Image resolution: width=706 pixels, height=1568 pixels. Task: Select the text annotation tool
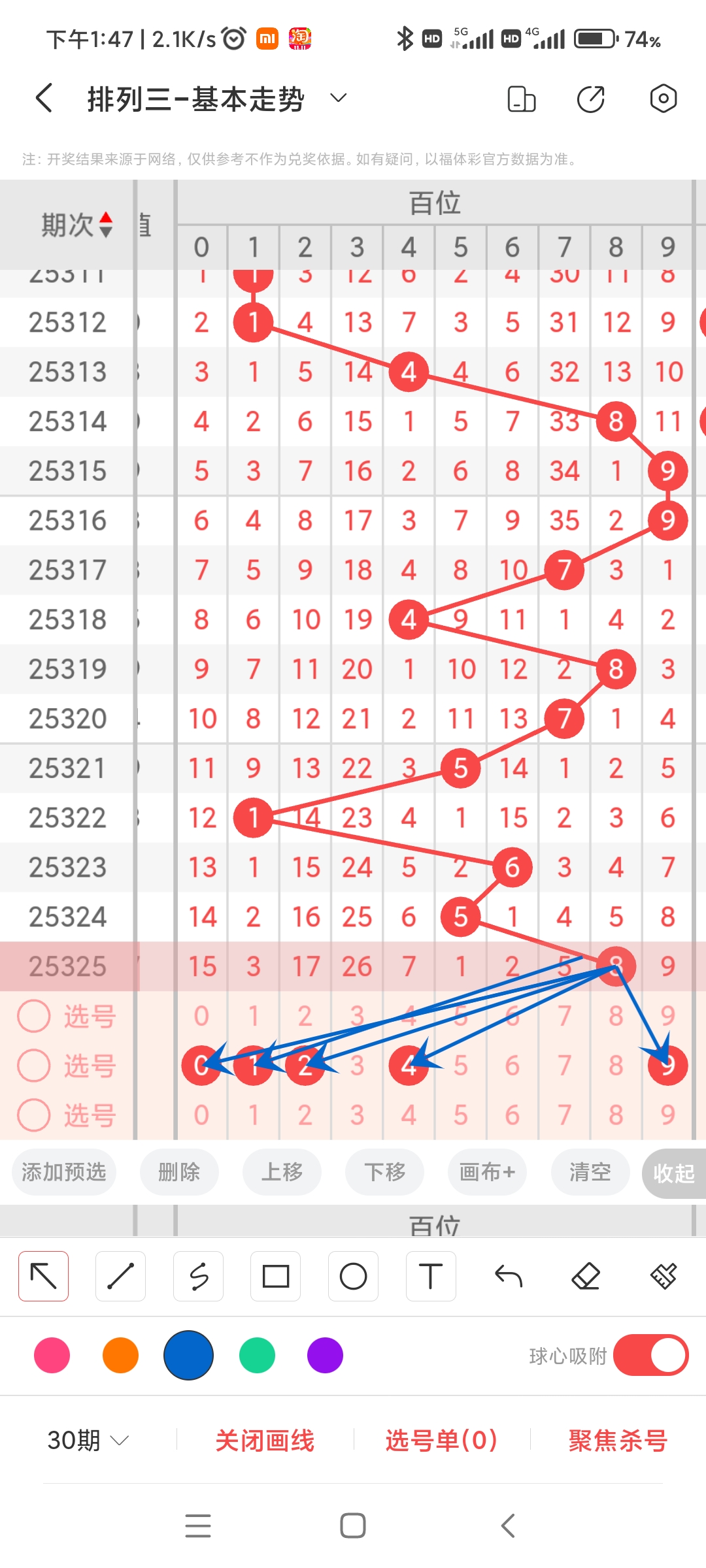tap(430, 1275)
